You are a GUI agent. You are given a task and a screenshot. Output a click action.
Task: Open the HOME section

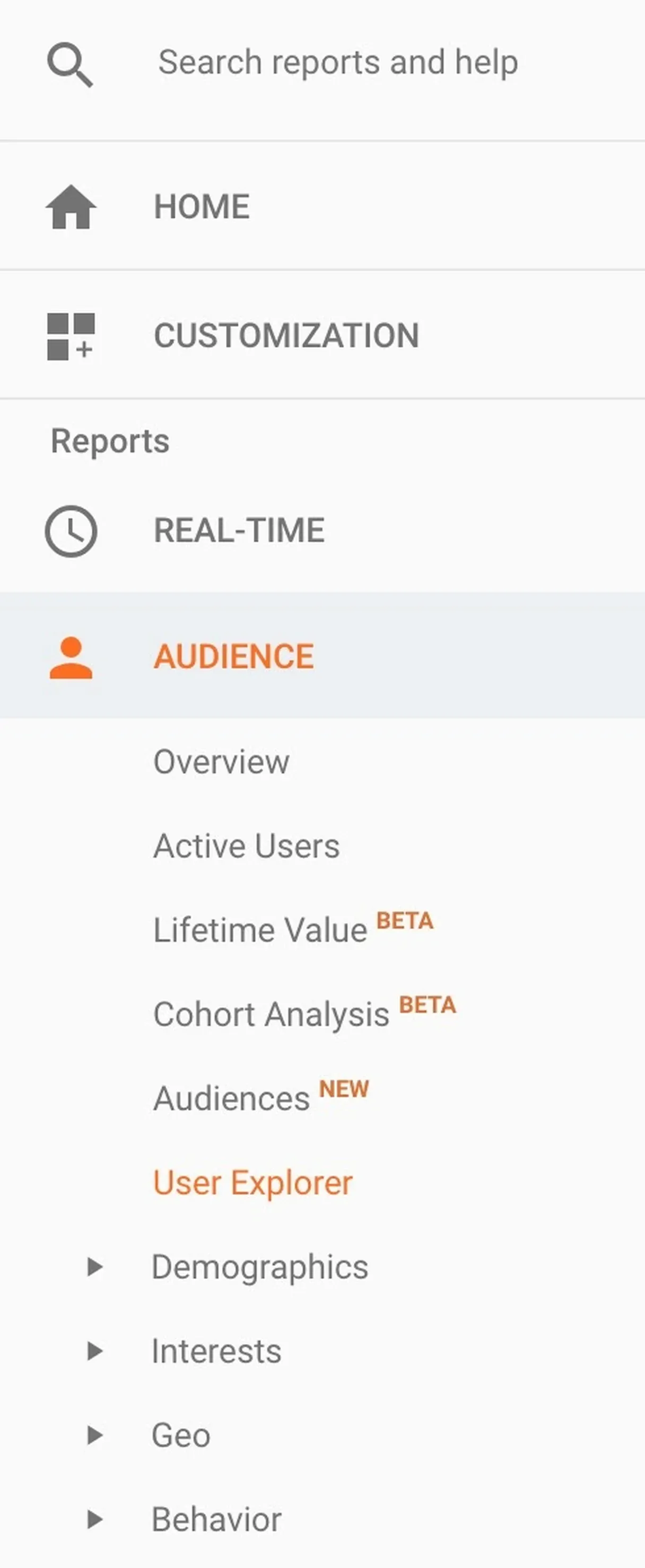tap(202, 206)
